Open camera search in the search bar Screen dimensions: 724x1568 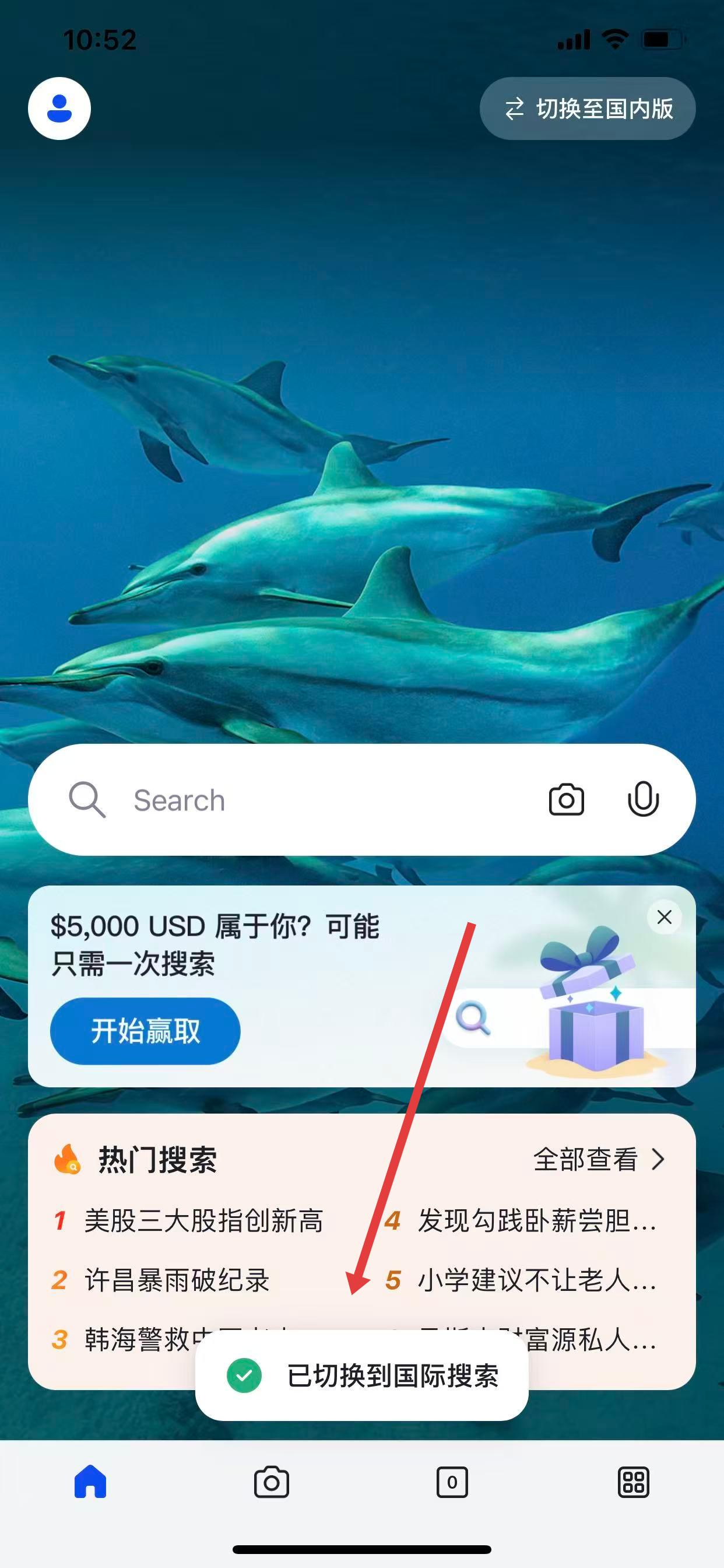[x=566, y=800]
